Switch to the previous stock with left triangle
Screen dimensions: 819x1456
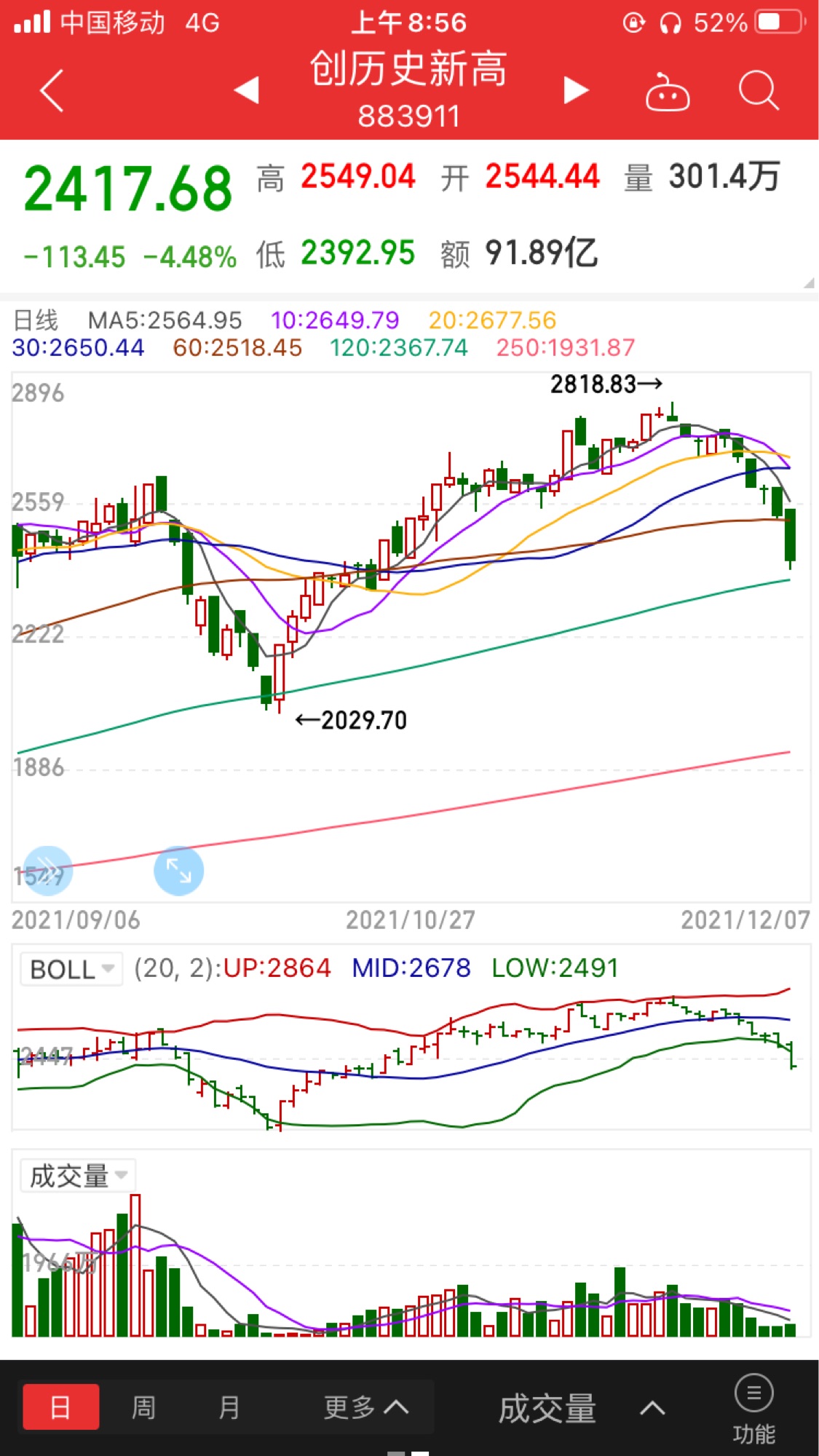pos(247,90)
